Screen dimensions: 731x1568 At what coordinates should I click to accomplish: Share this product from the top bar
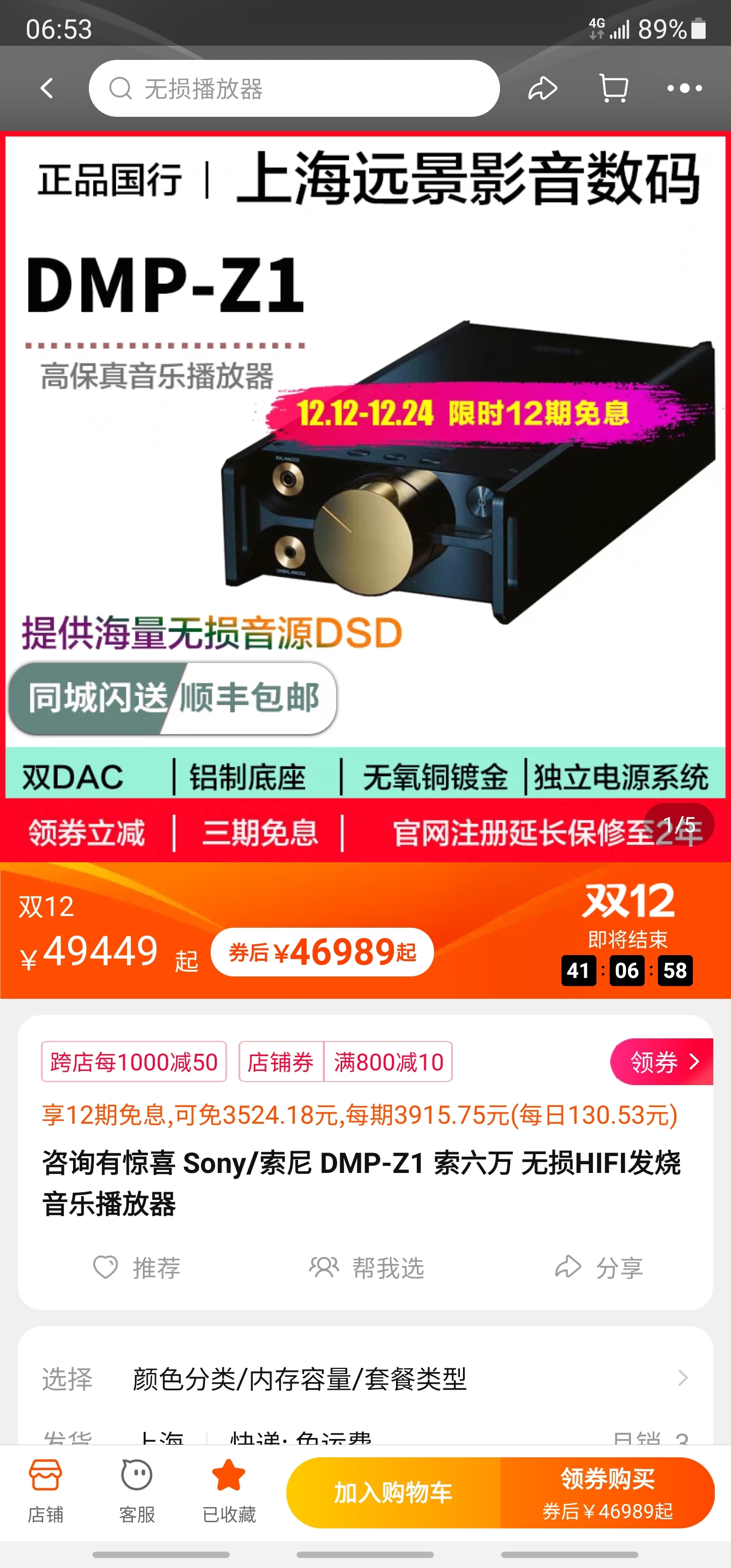(x=542, y=88)
